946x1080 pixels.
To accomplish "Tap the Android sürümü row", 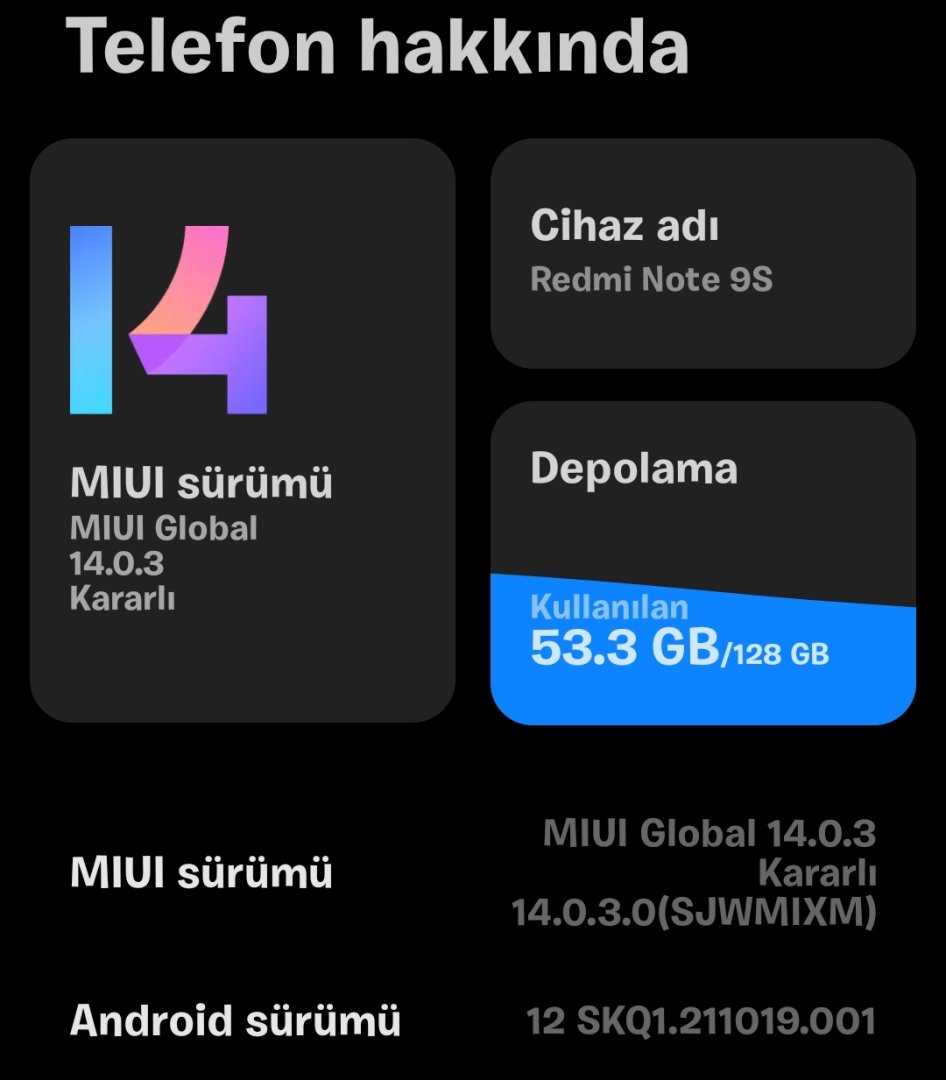I will [x=473, y=1021].
